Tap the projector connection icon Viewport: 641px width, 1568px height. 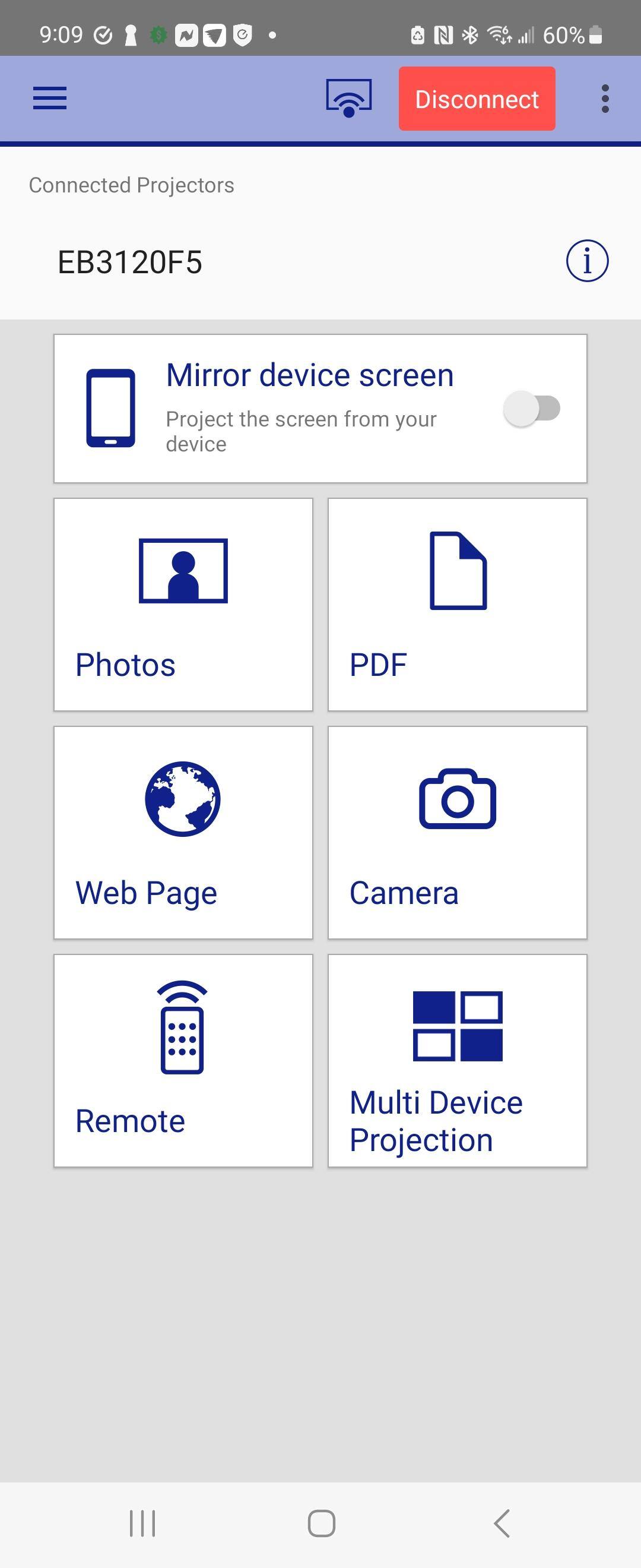click(x=348, y=99)
